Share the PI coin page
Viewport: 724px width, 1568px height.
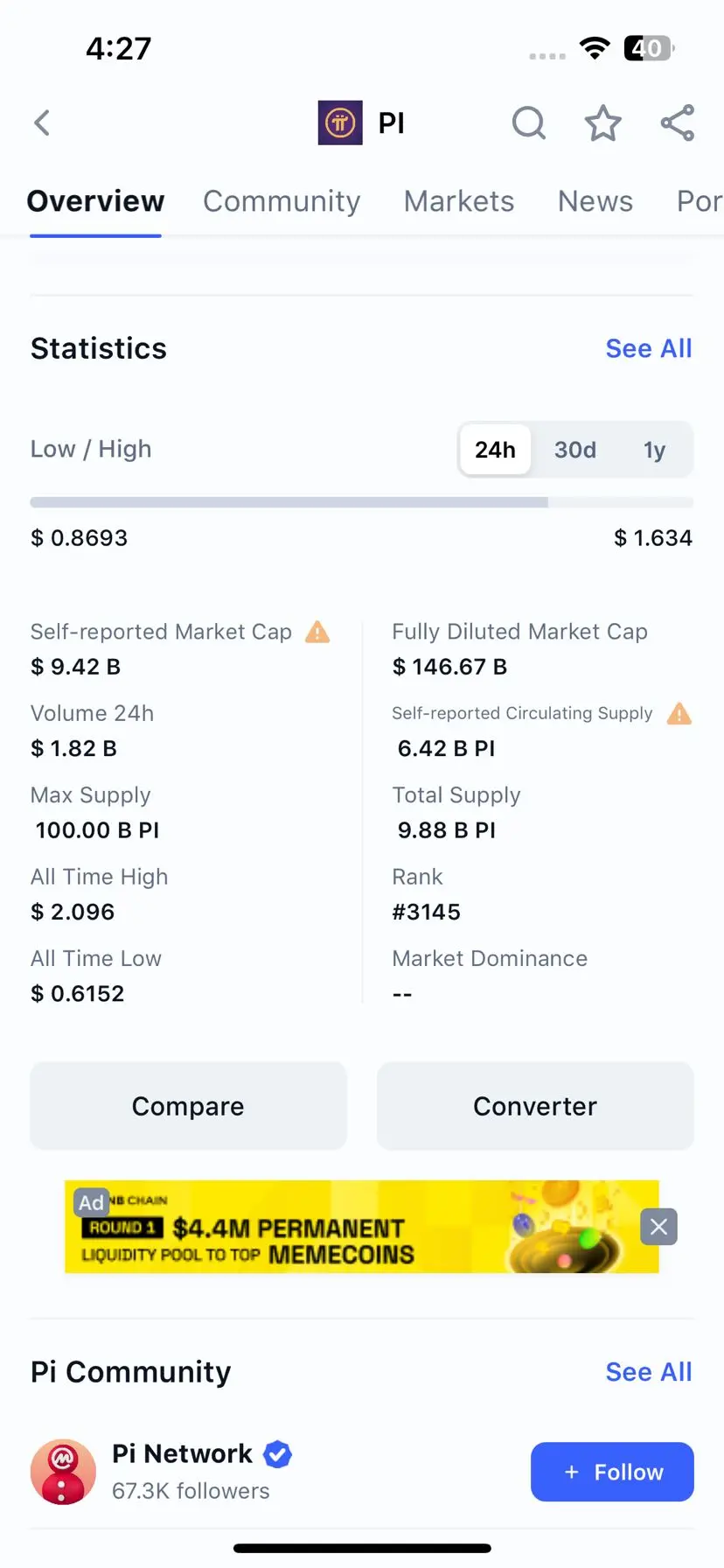coord(678,123)
